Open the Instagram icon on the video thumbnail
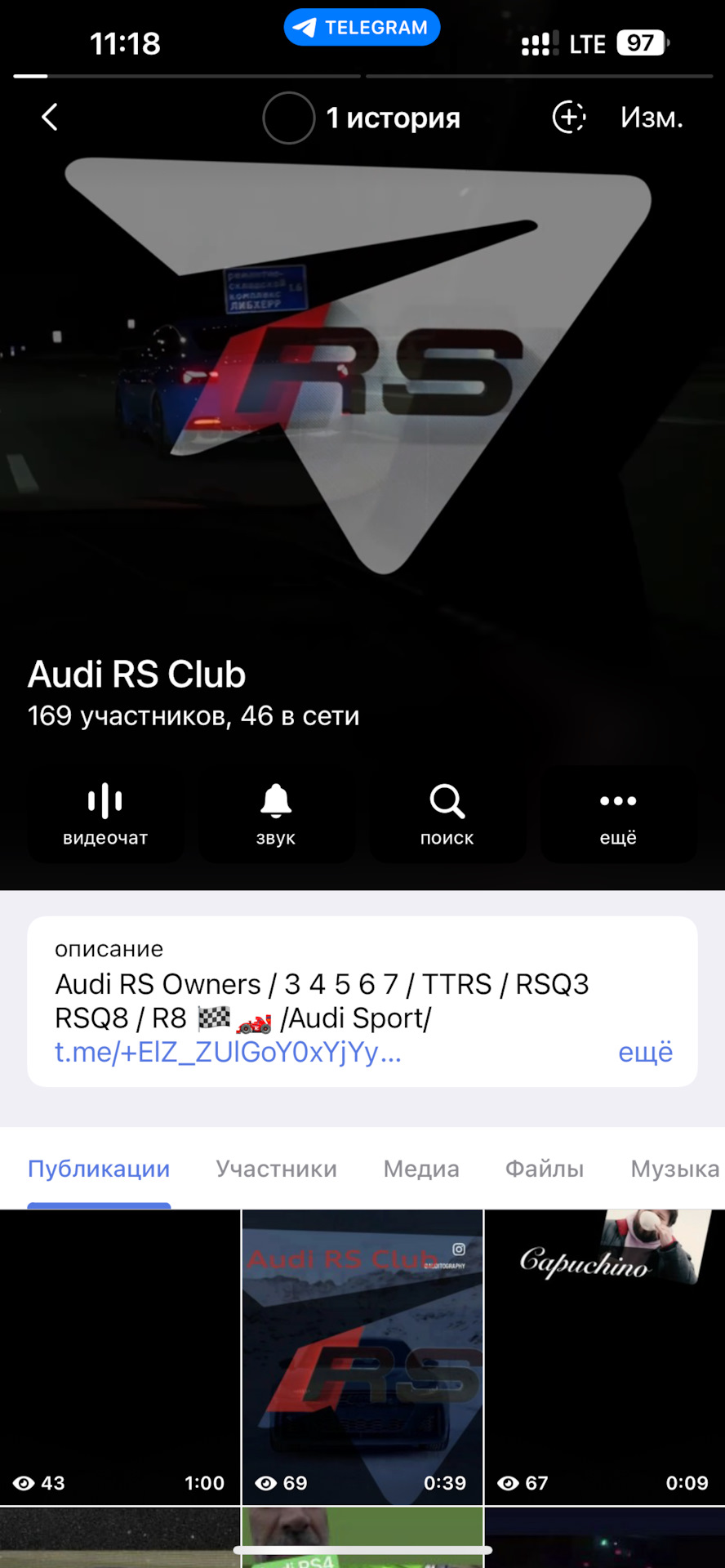This screenshot has height=1568, width=725. pyautogui.click(x=458, y=1249)
